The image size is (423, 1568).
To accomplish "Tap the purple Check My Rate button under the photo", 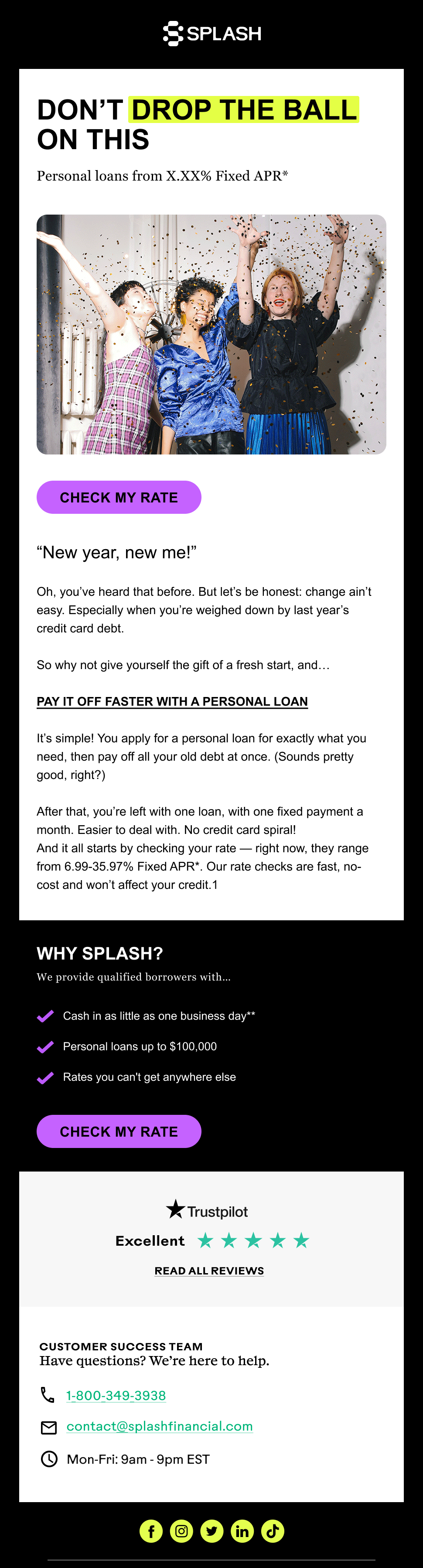I will coord(119,497).
